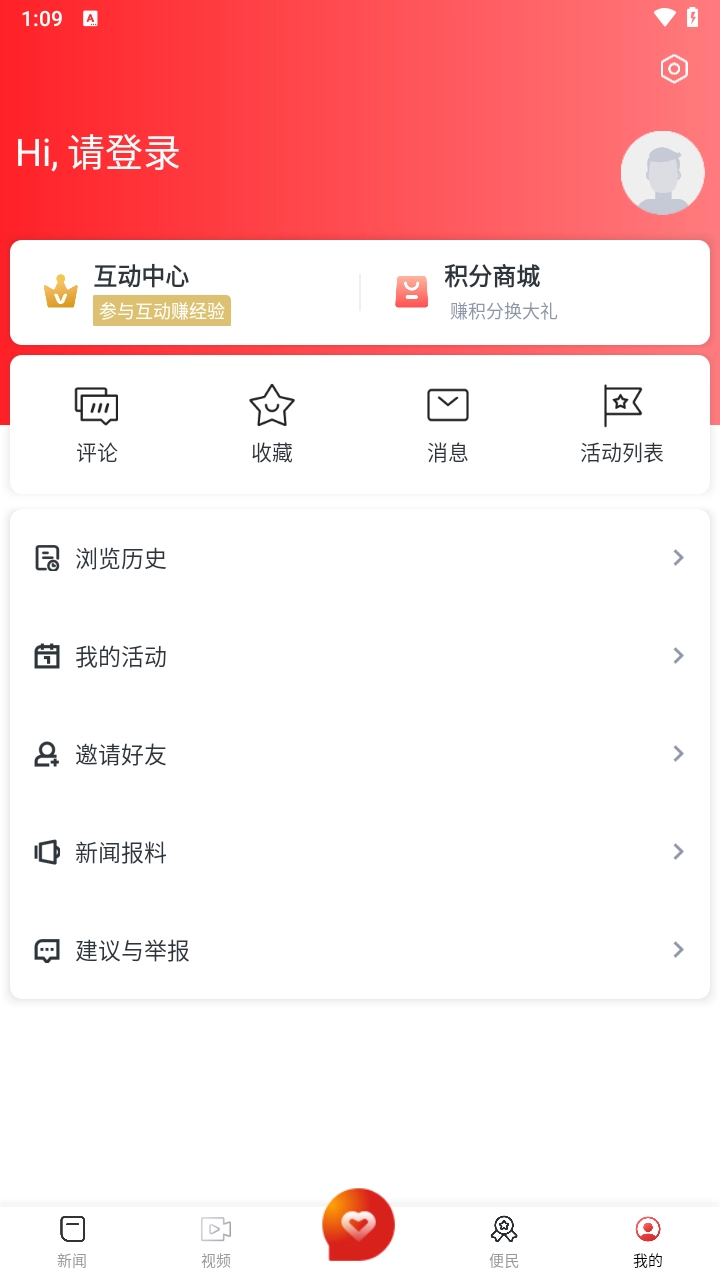Select the 我的 tab
720x1280 pixels.
(648, 1241)
